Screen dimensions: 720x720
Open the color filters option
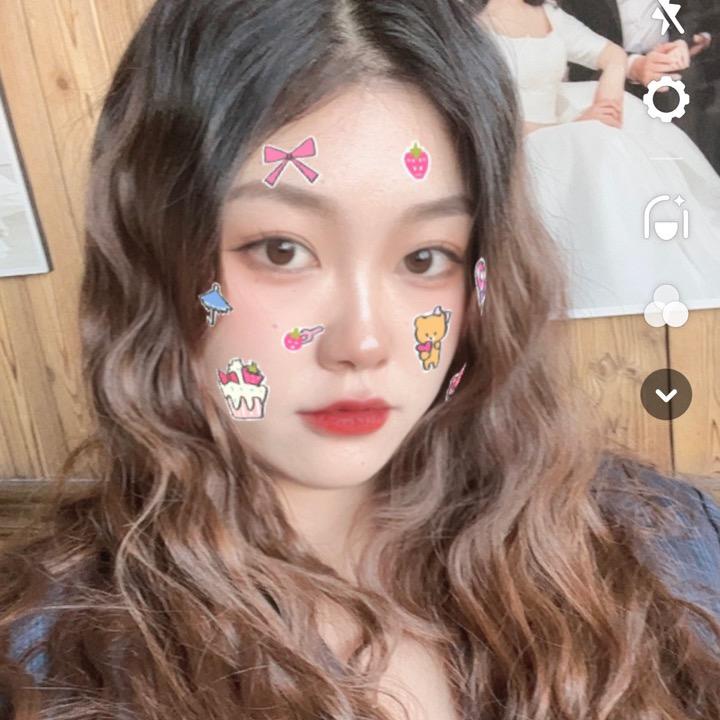pos(666,306)
